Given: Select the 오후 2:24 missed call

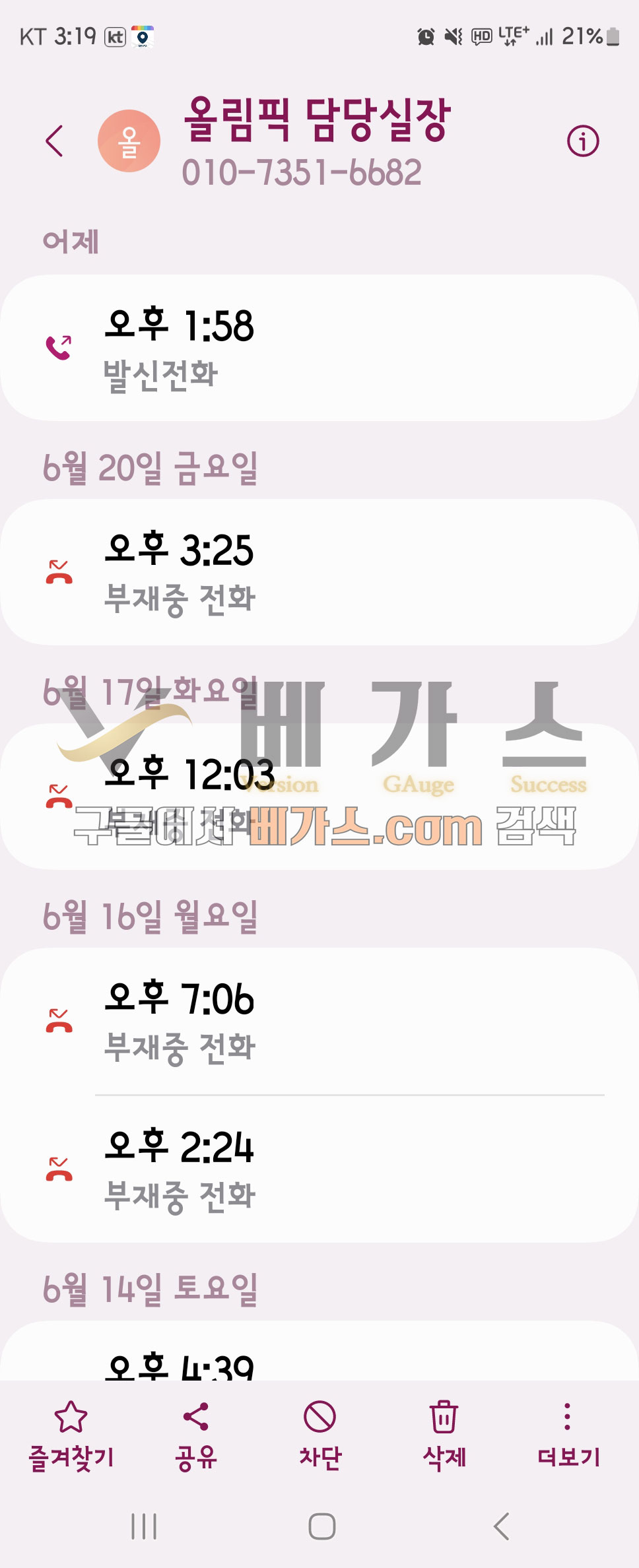Looking at the screenshot, I should pyautogui.click(x=319, y=1169).
